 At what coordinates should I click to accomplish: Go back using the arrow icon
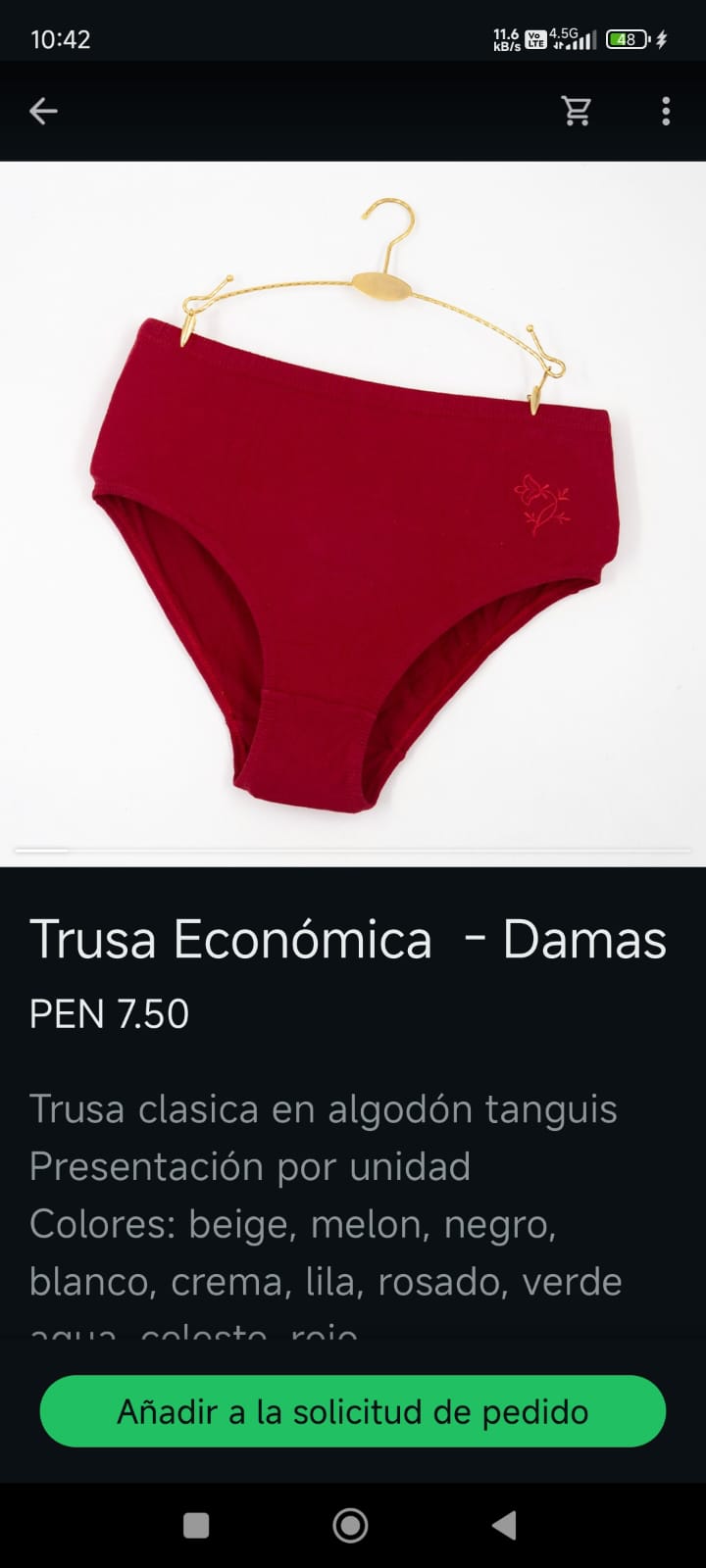[43, 111]
